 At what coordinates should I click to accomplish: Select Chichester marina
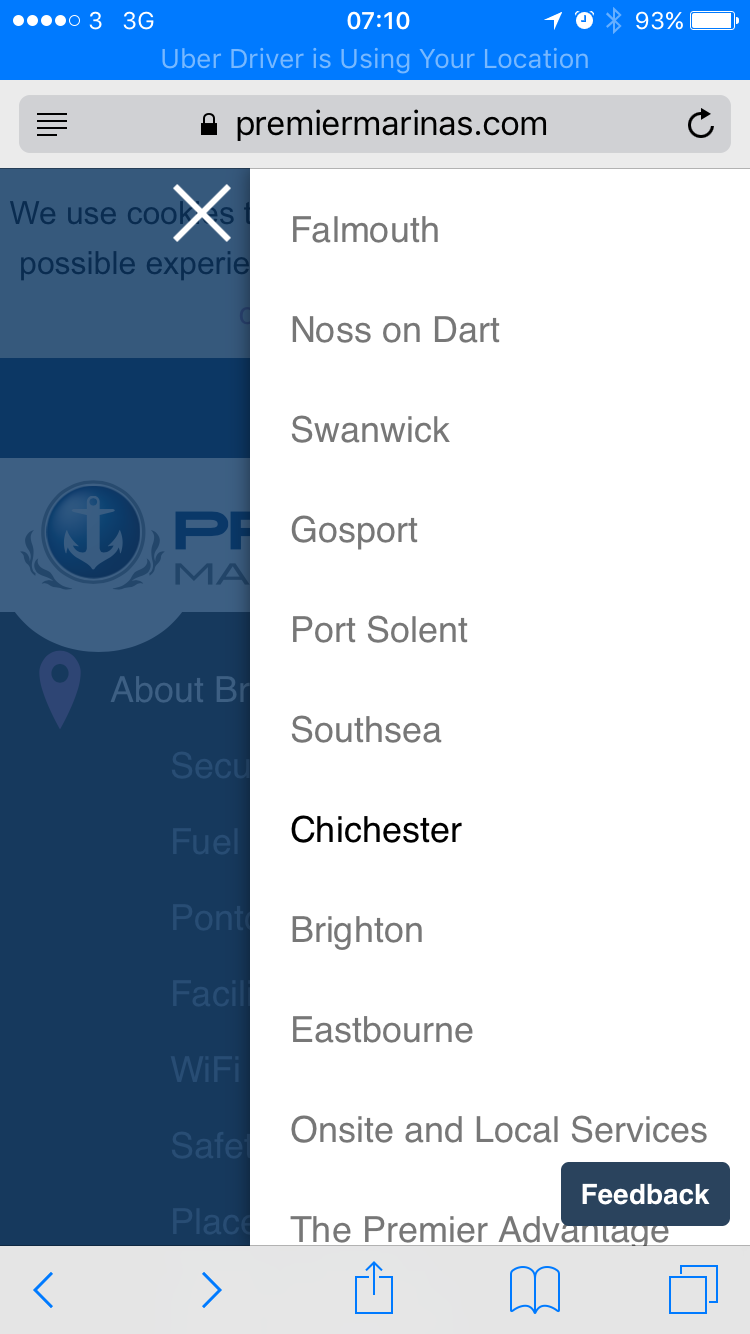tap(376, 830)
